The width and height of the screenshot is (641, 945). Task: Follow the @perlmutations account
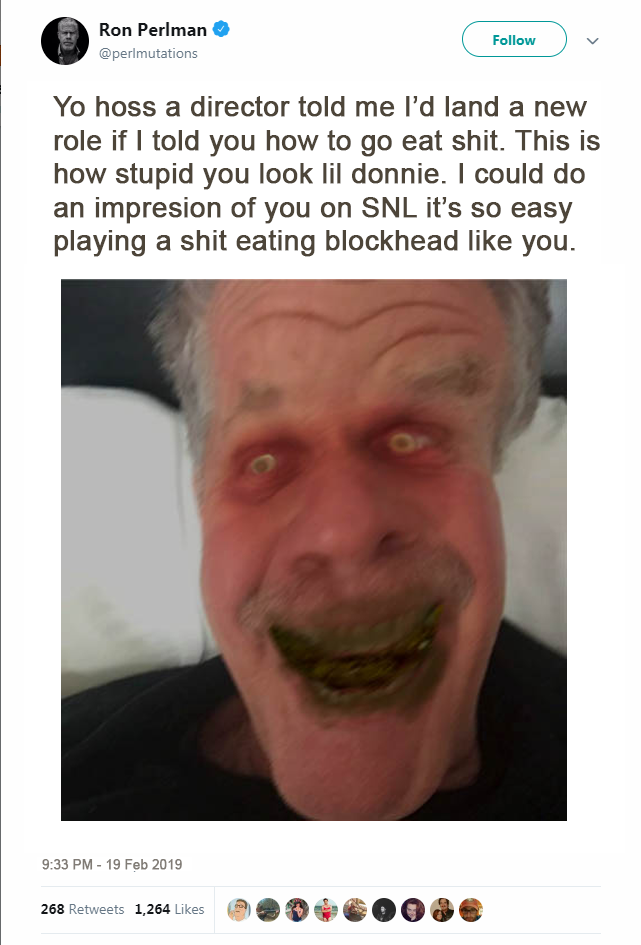pos(514,40)
